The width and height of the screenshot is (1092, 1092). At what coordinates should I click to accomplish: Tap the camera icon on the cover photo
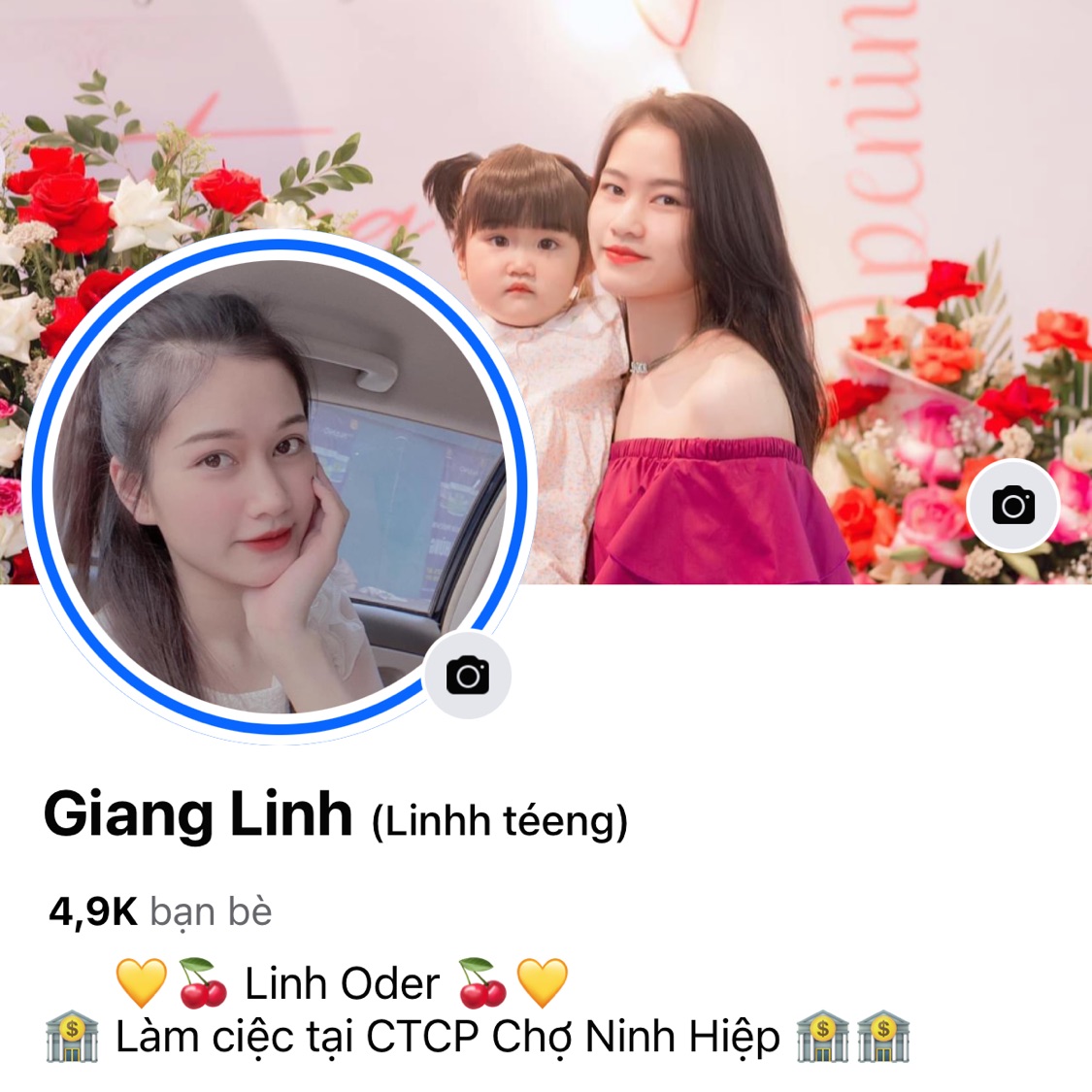[1013, 505]
